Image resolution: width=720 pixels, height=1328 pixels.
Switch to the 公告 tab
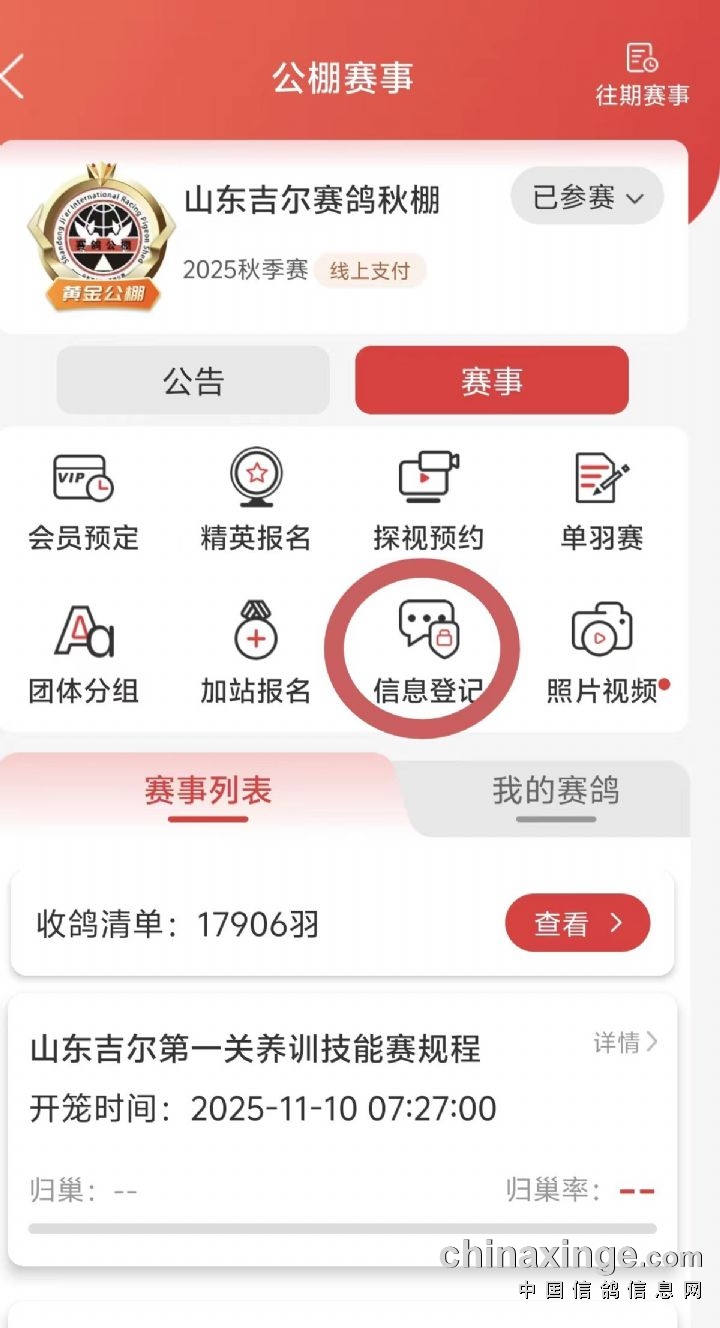click(193, 381)
